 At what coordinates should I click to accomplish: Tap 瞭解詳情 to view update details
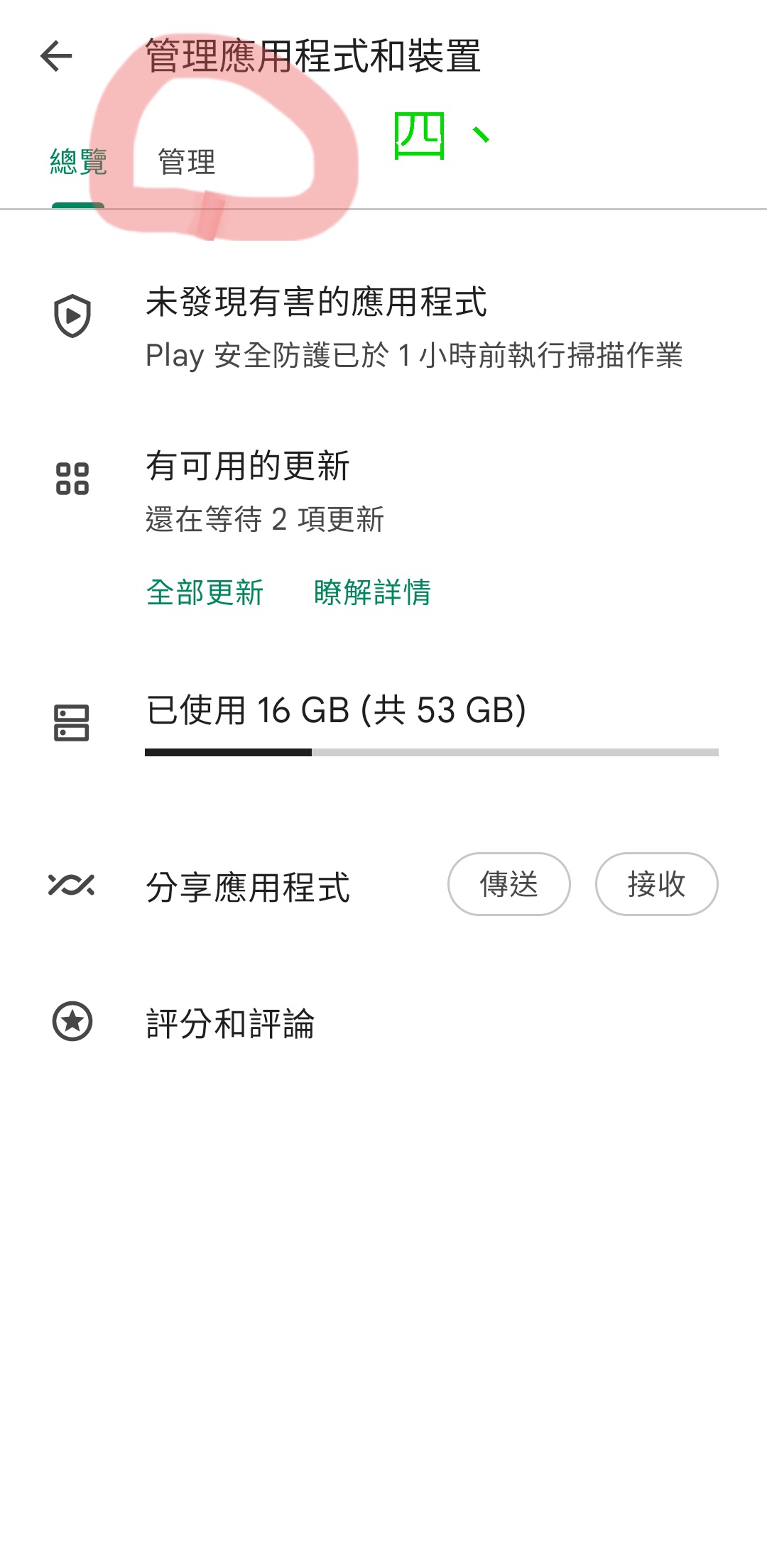[x=372, y=592]
